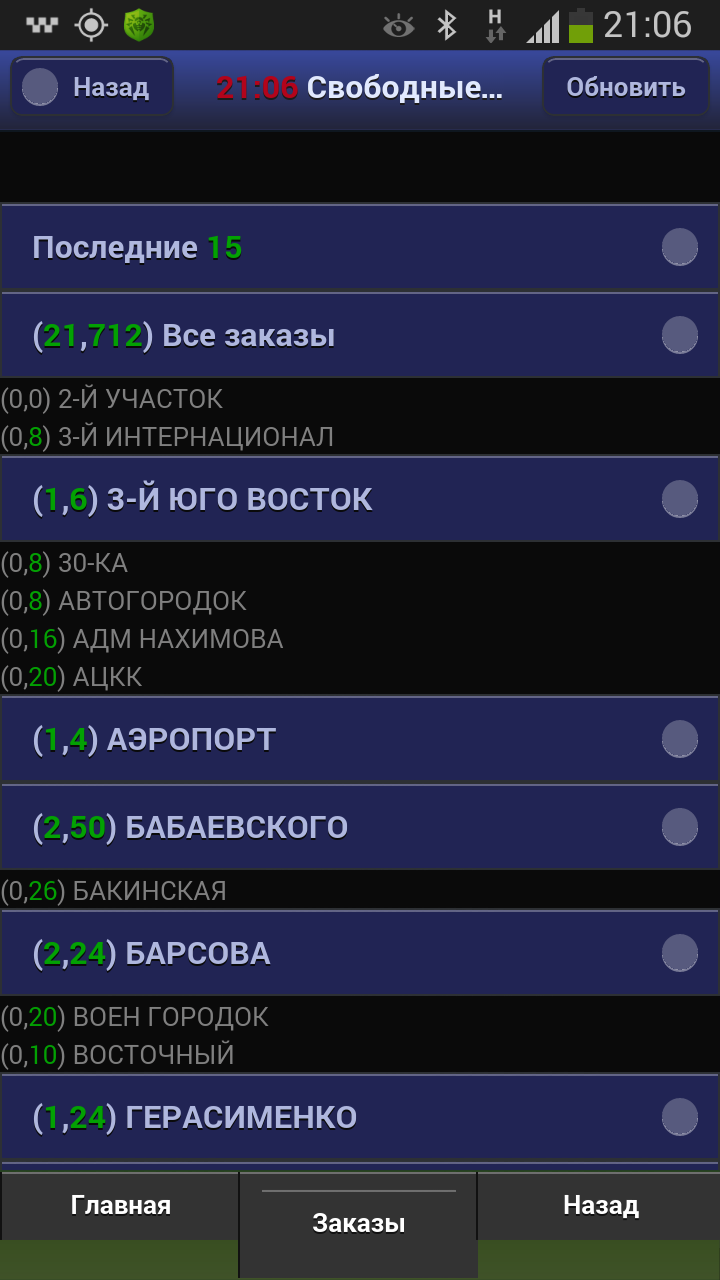Open Все заказы list

[x=360, y=335]
